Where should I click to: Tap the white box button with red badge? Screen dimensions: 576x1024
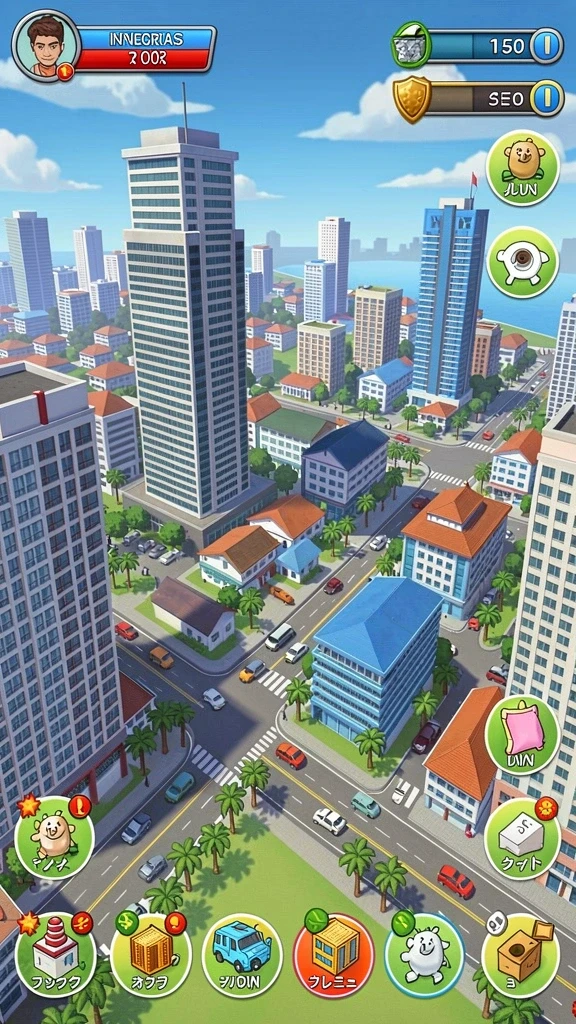click(522, 838)
